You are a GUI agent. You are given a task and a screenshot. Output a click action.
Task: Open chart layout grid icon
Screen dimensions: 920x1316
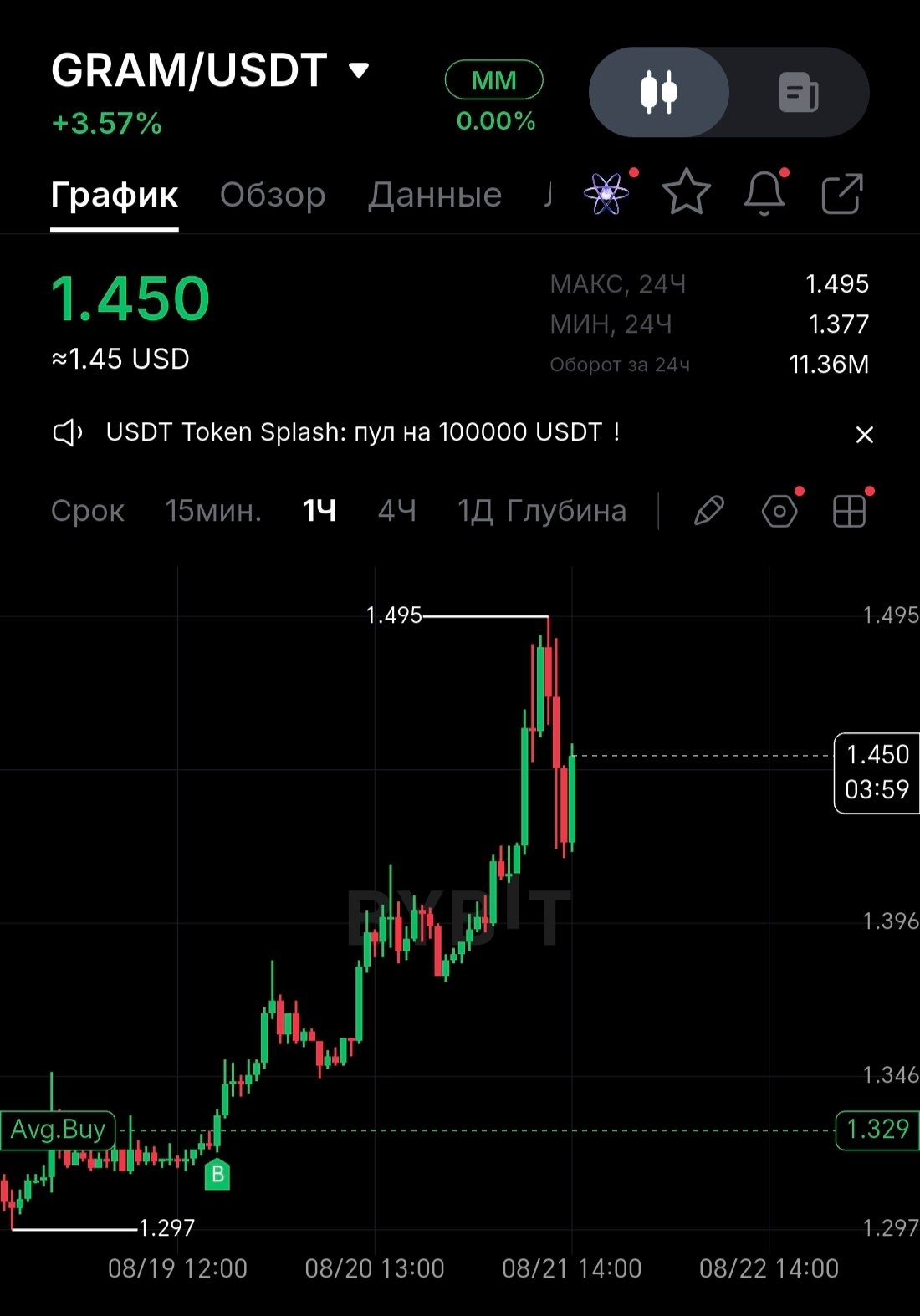(x=850, y=511)
